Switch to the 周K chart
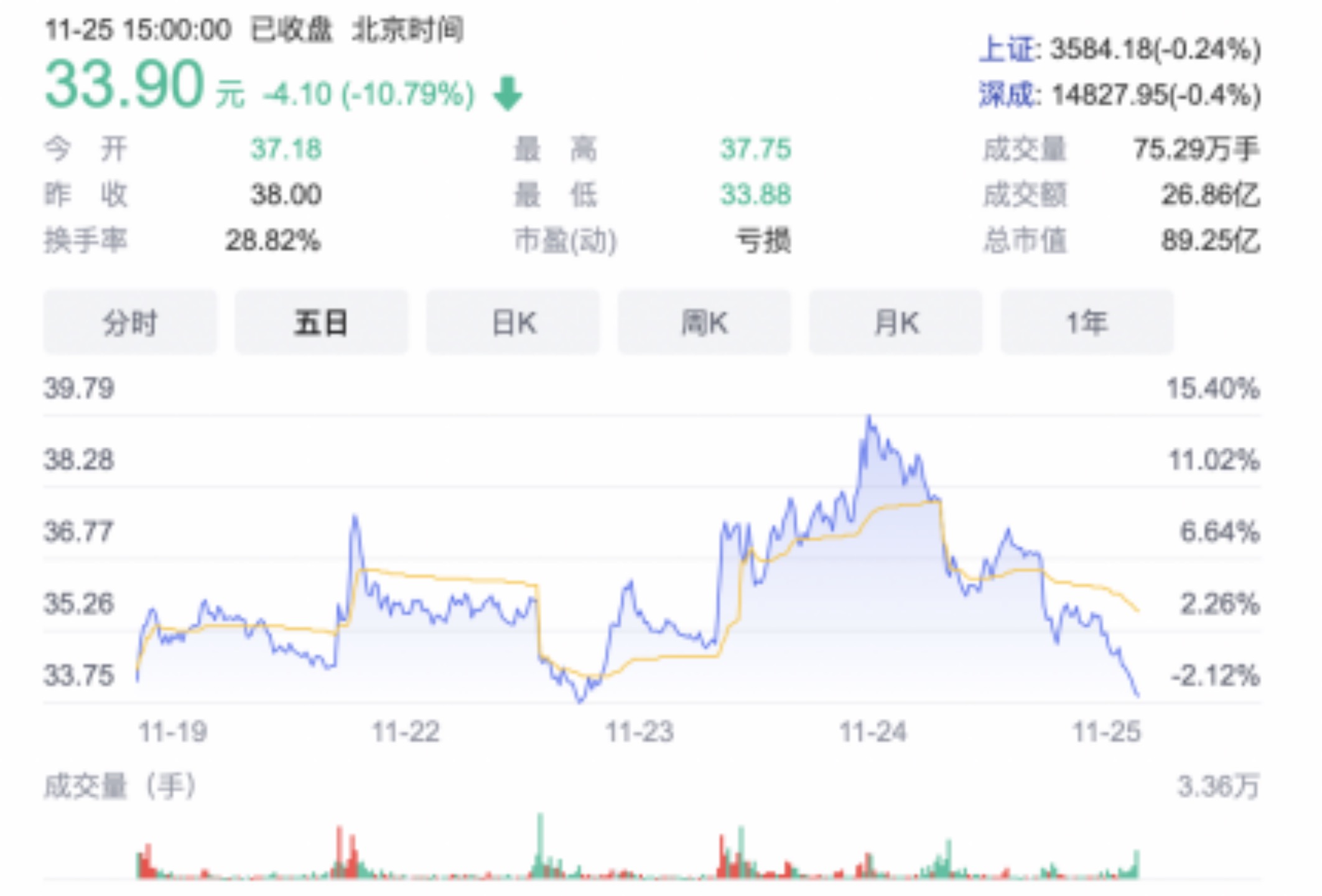 pos(704,322)
